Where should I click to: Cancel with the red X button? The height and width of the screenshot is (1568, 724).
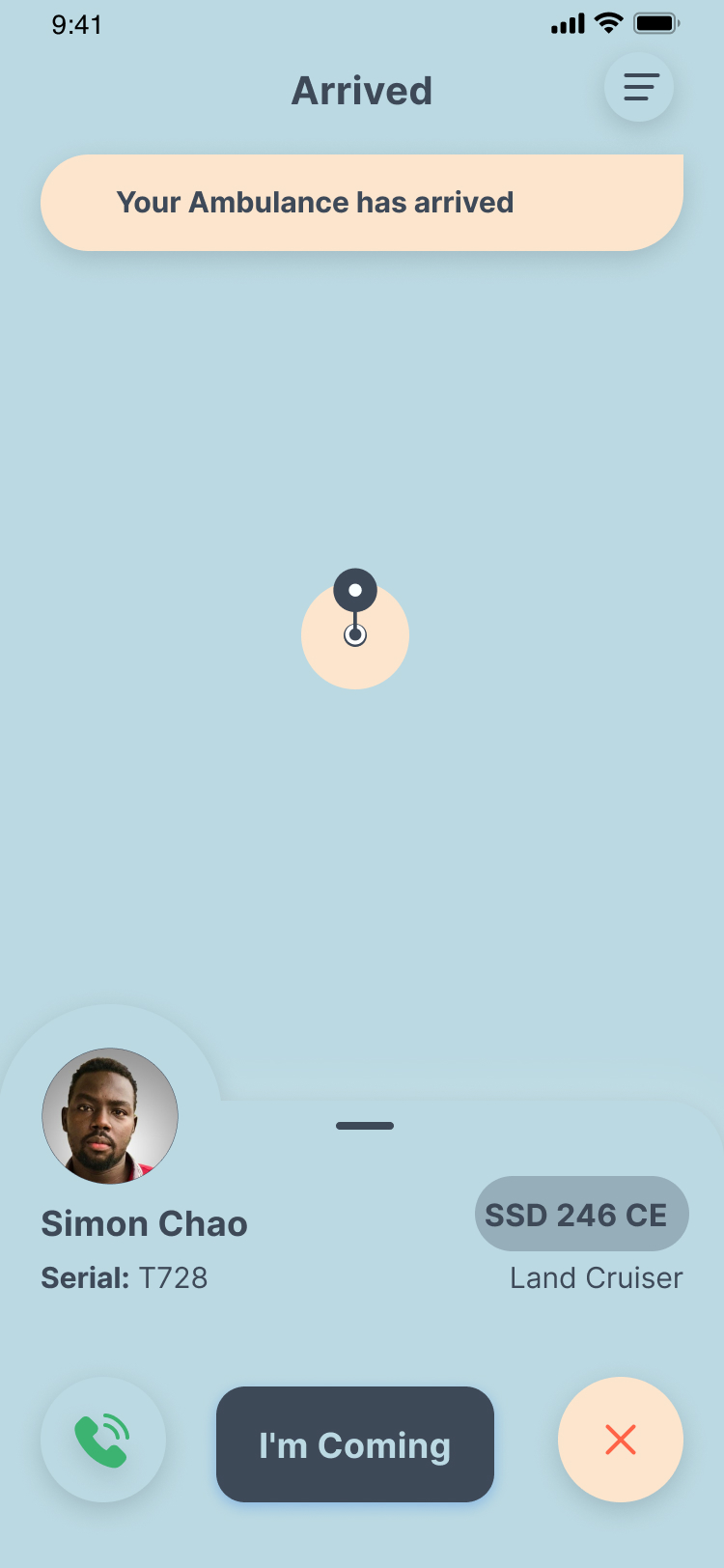621,1440
